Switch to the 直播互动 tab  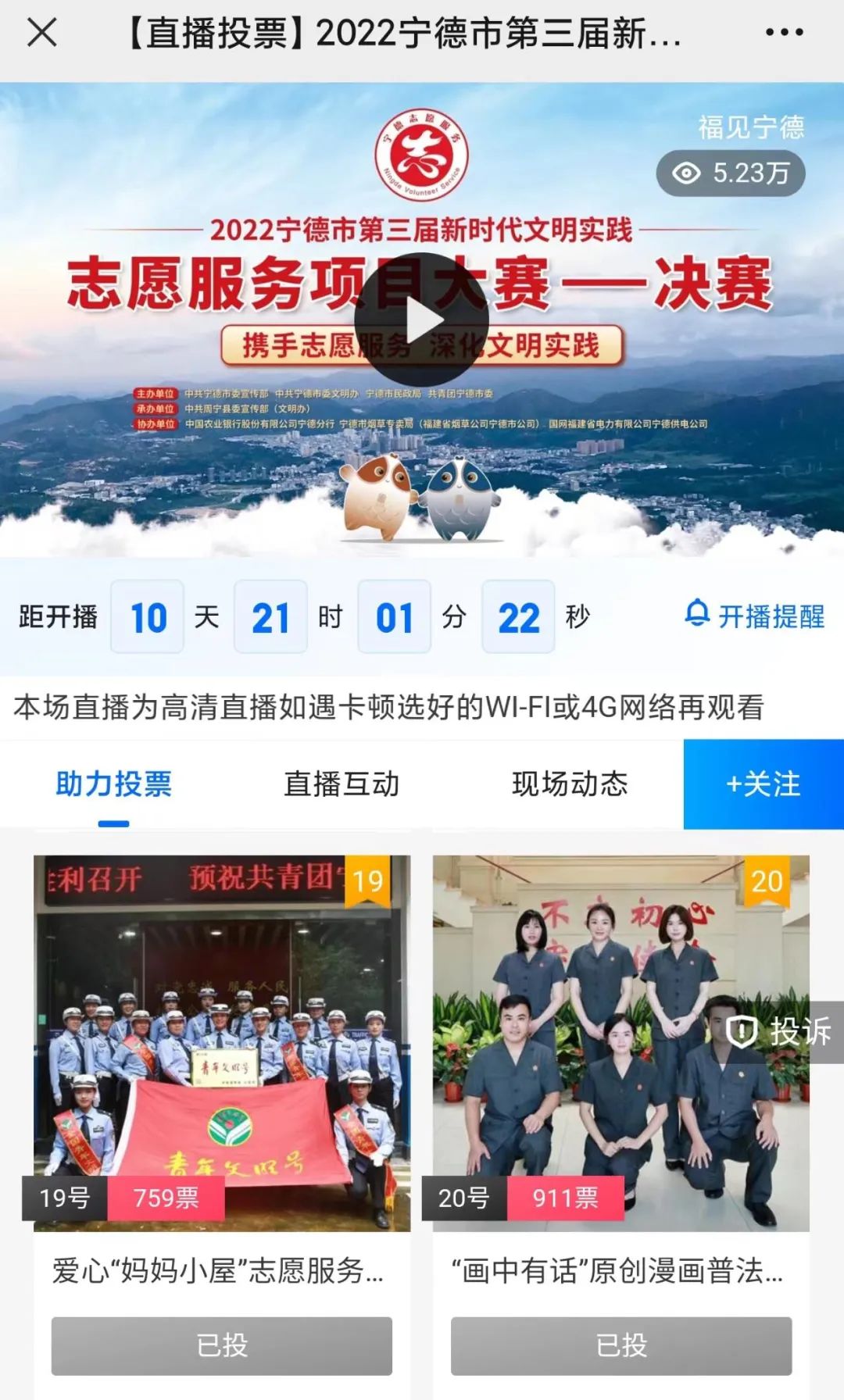pos(342,784)
